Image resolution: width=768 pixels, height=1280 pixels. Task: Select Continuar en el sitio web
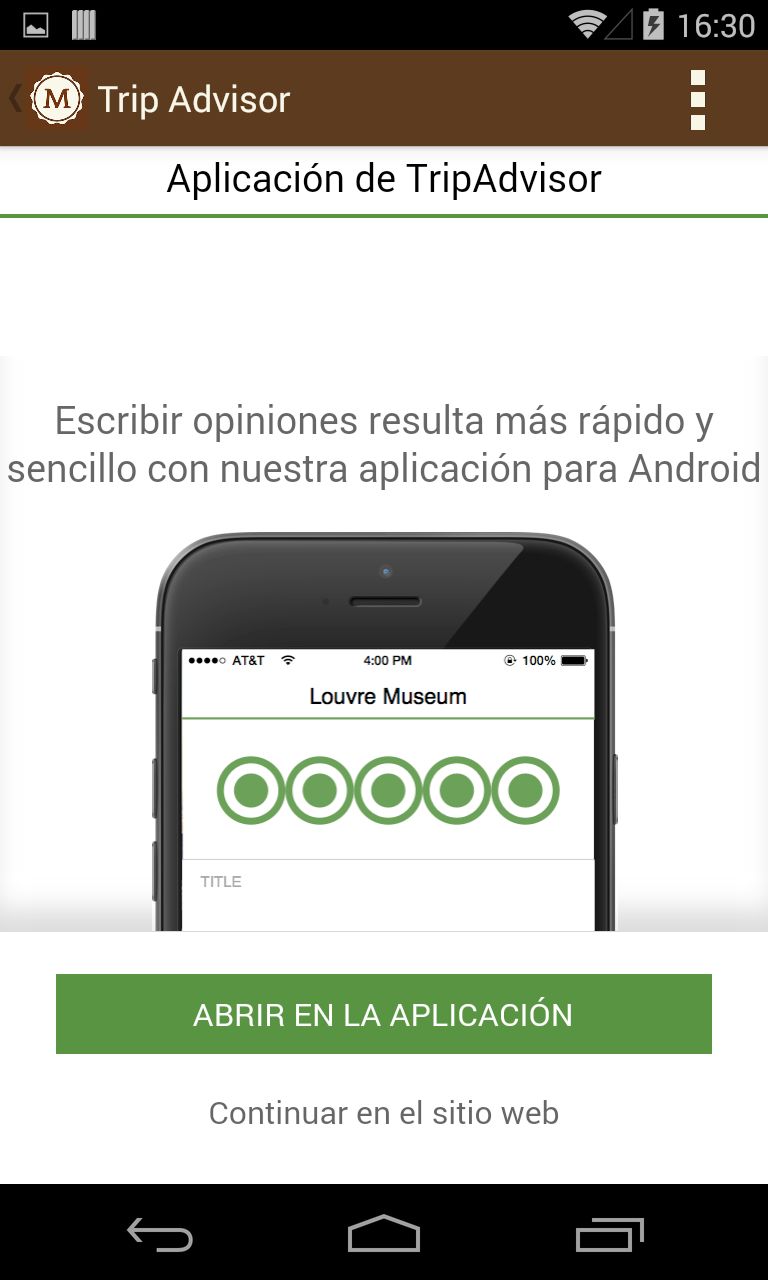click(x=384, y=1113)
